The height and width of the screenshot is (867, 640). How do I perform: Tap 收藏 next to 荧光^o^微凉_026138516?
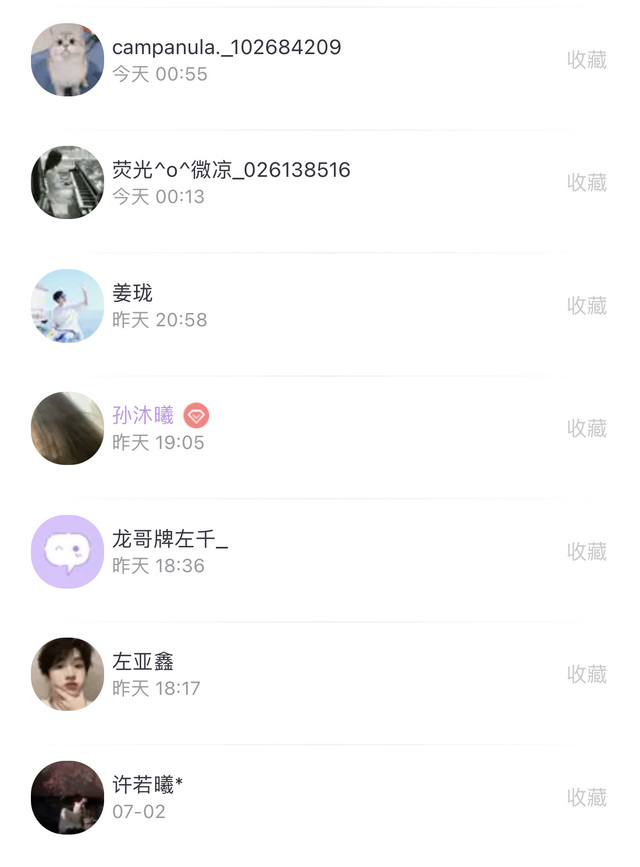(x=587, y=183)
